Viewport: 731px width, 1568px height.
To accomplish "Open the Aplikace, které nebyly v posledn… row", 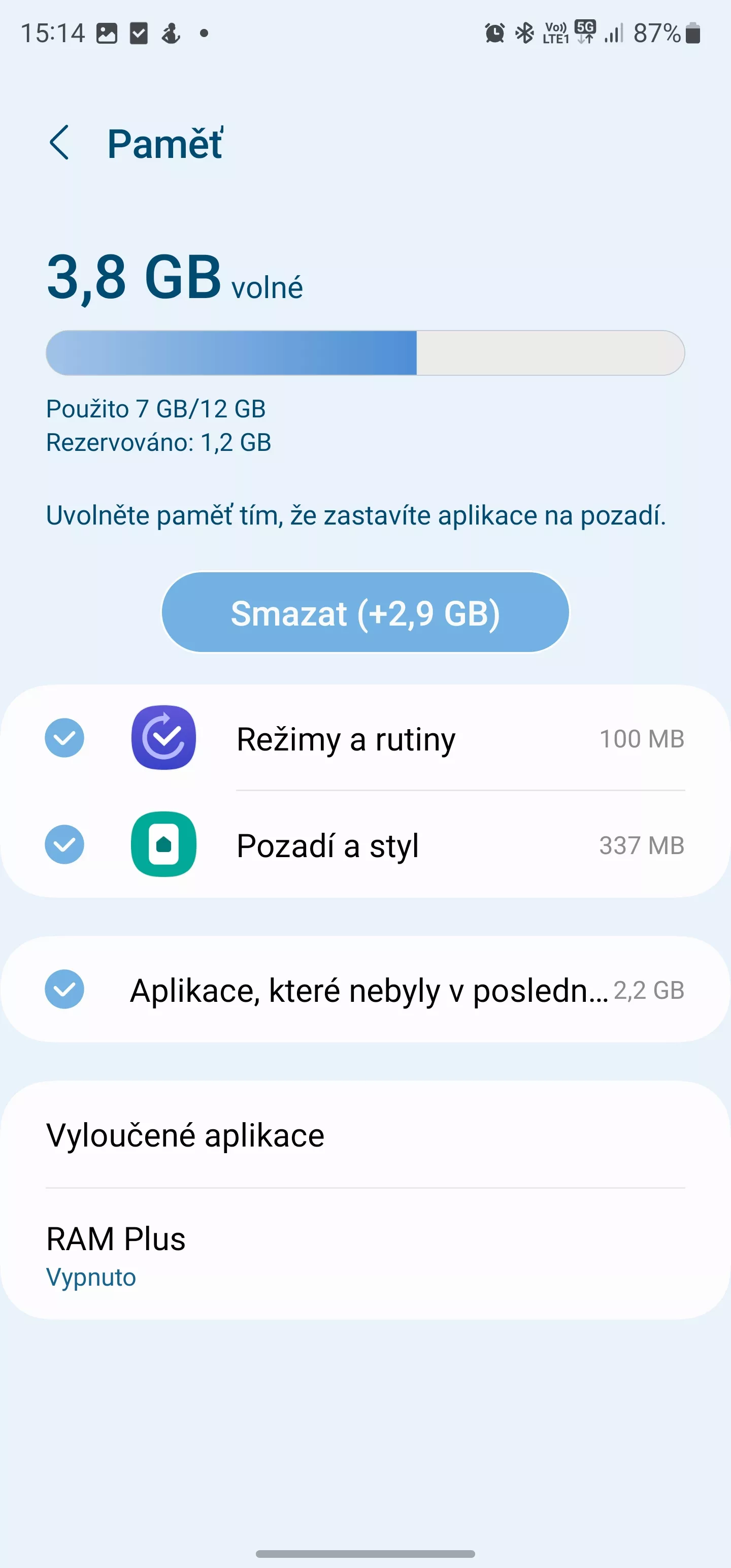I will 365,989.
